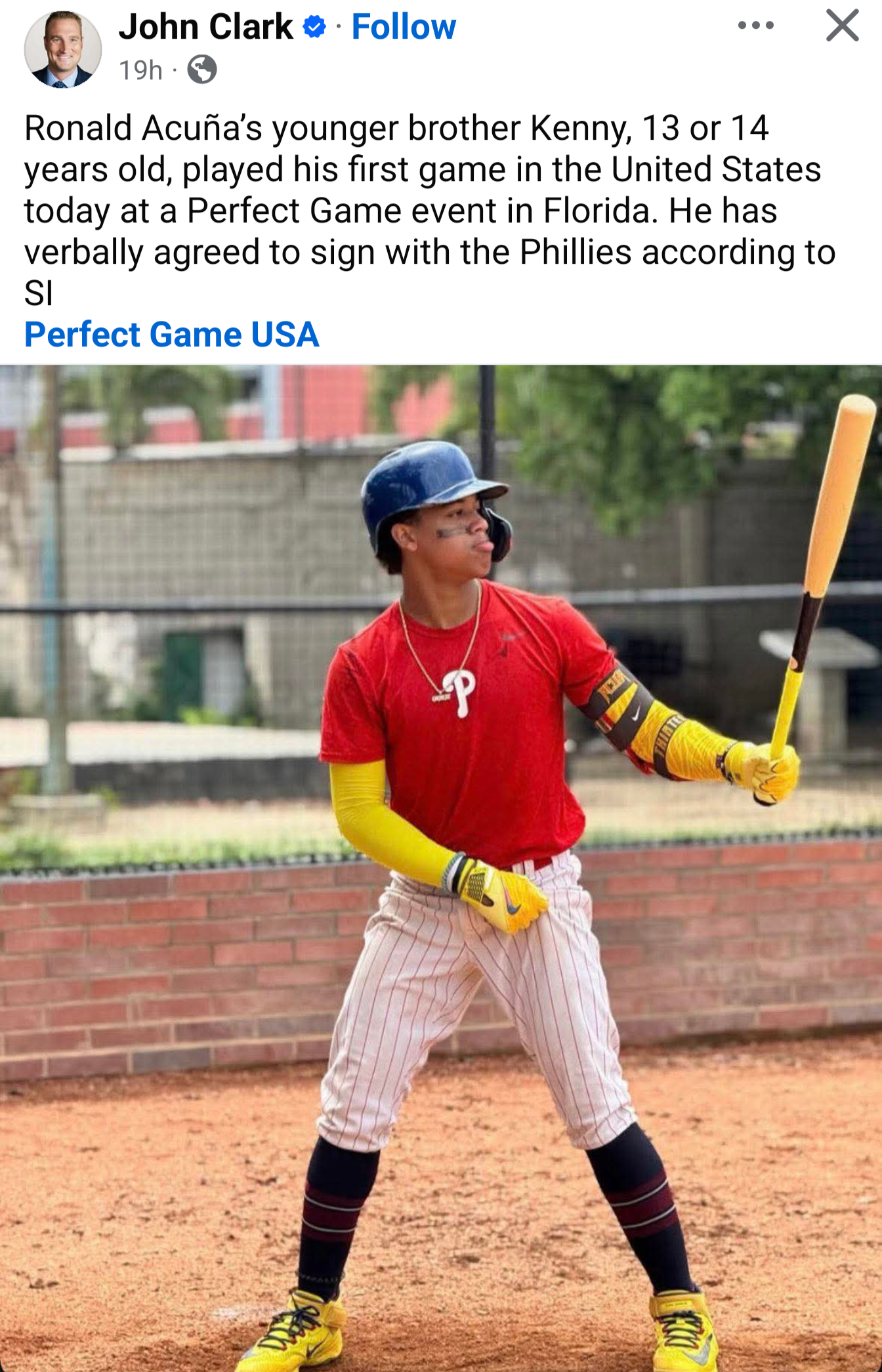Open the baseball player photo full screen
The image size is (882, 1372).
pos(441,868)
